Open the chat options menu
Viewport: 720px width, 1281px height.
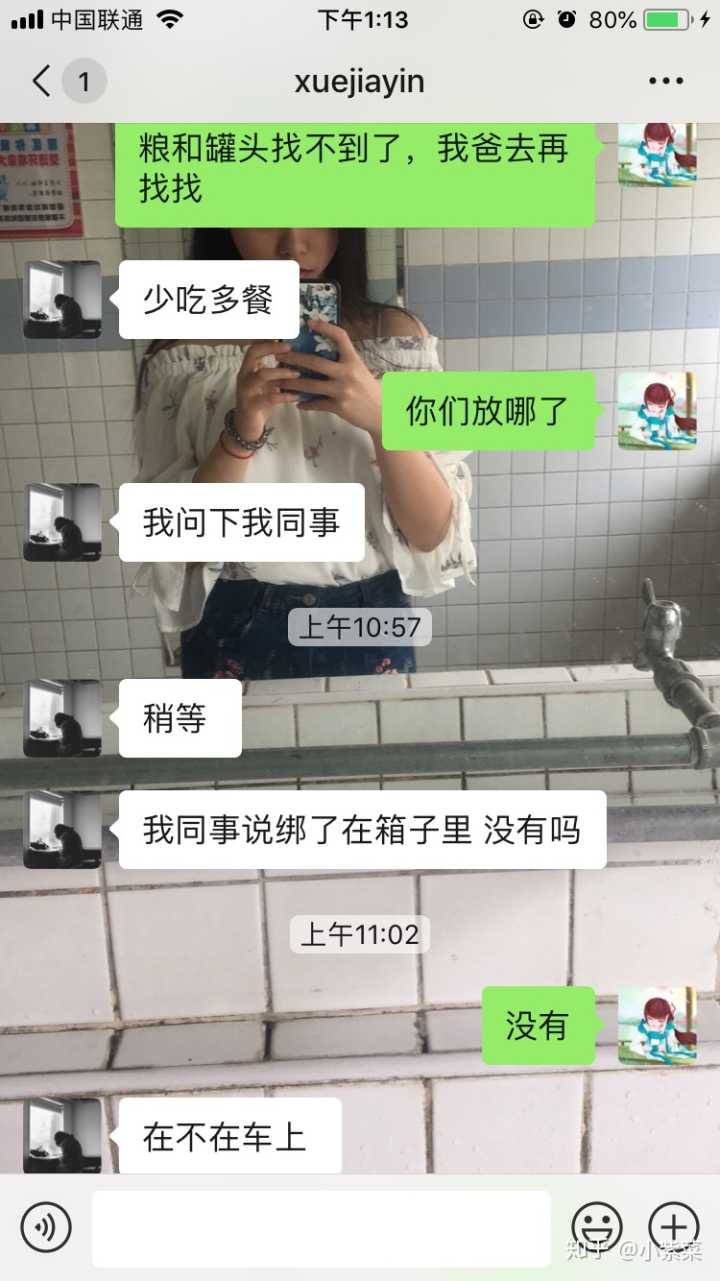click(x=666, y=82)
